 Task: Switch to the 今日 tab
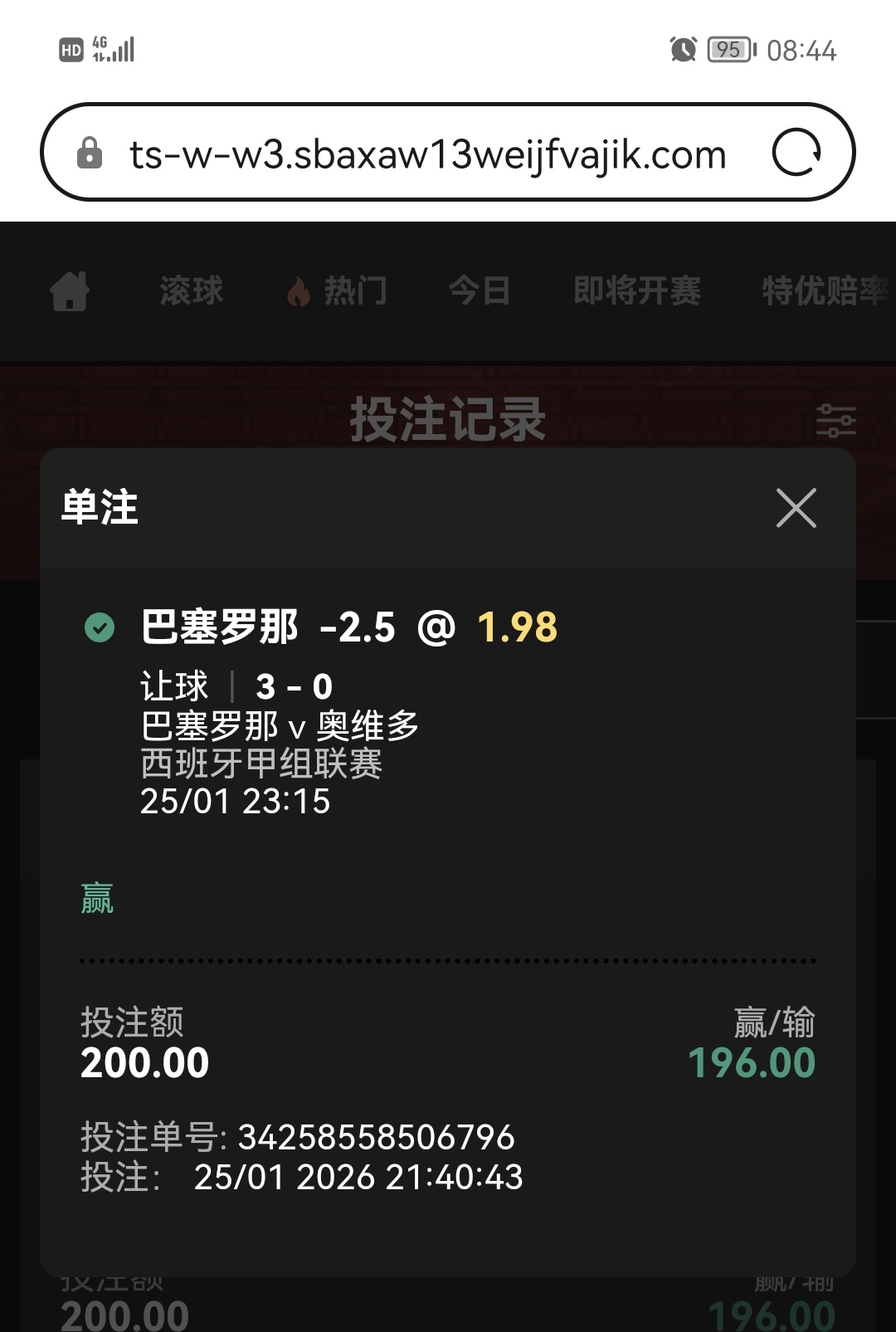click(x=480, y=291)
